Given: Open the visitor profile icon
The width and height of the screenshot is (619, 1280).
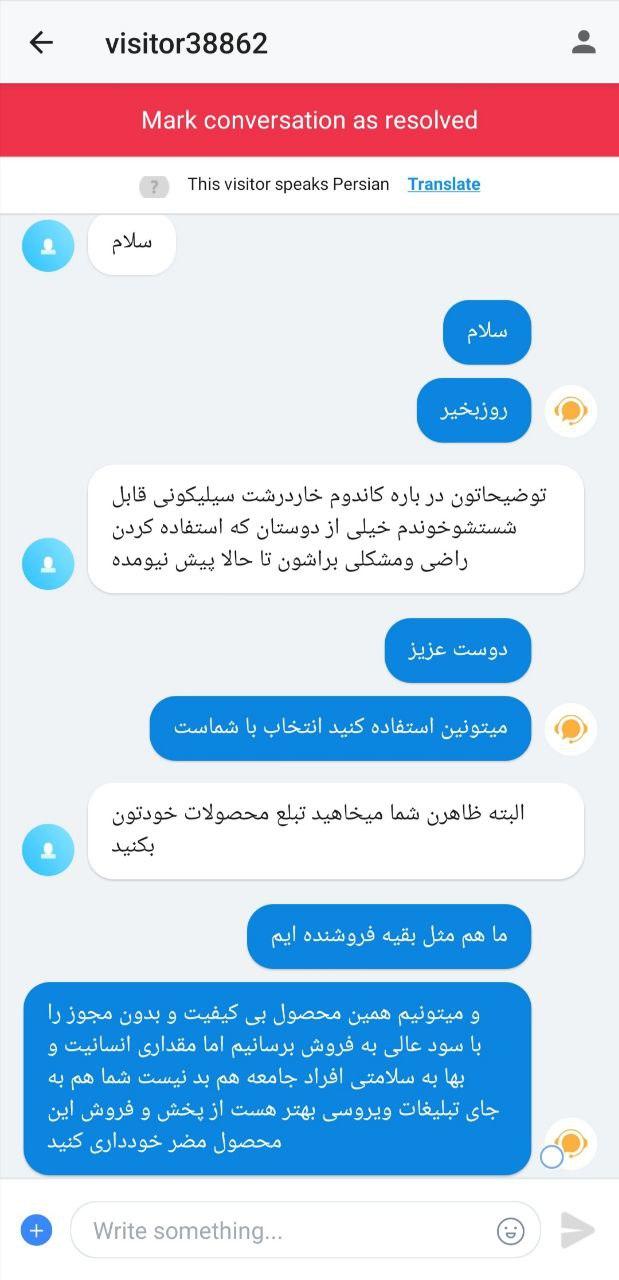Looking at the screenshot, I should (x=583, y=42).
